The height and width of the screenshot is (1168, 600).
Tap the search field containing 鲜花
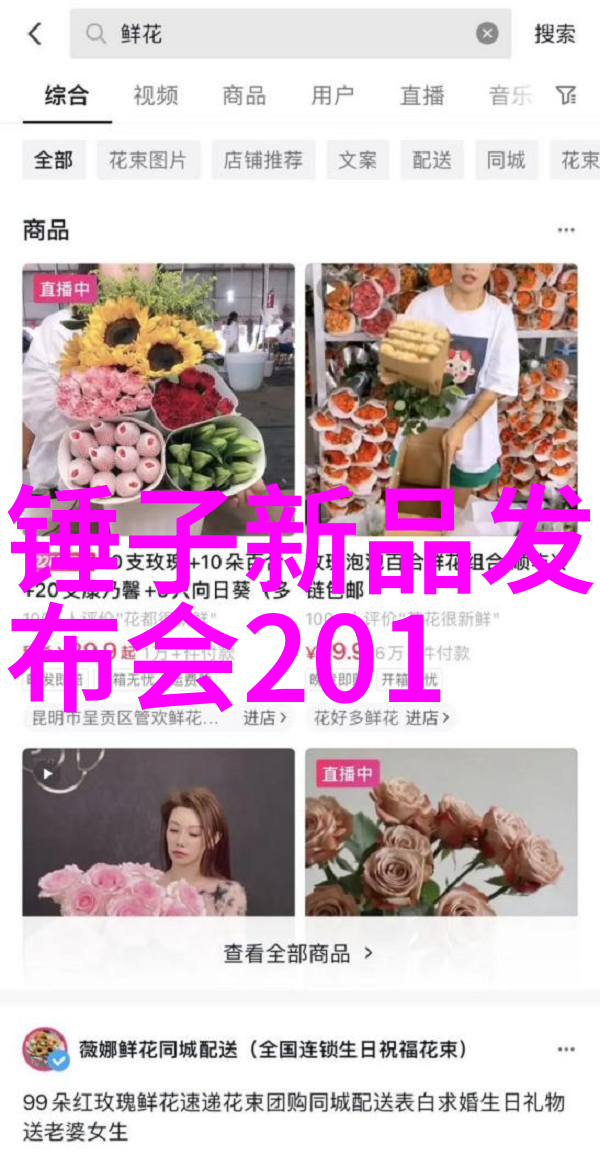(280, 34)
